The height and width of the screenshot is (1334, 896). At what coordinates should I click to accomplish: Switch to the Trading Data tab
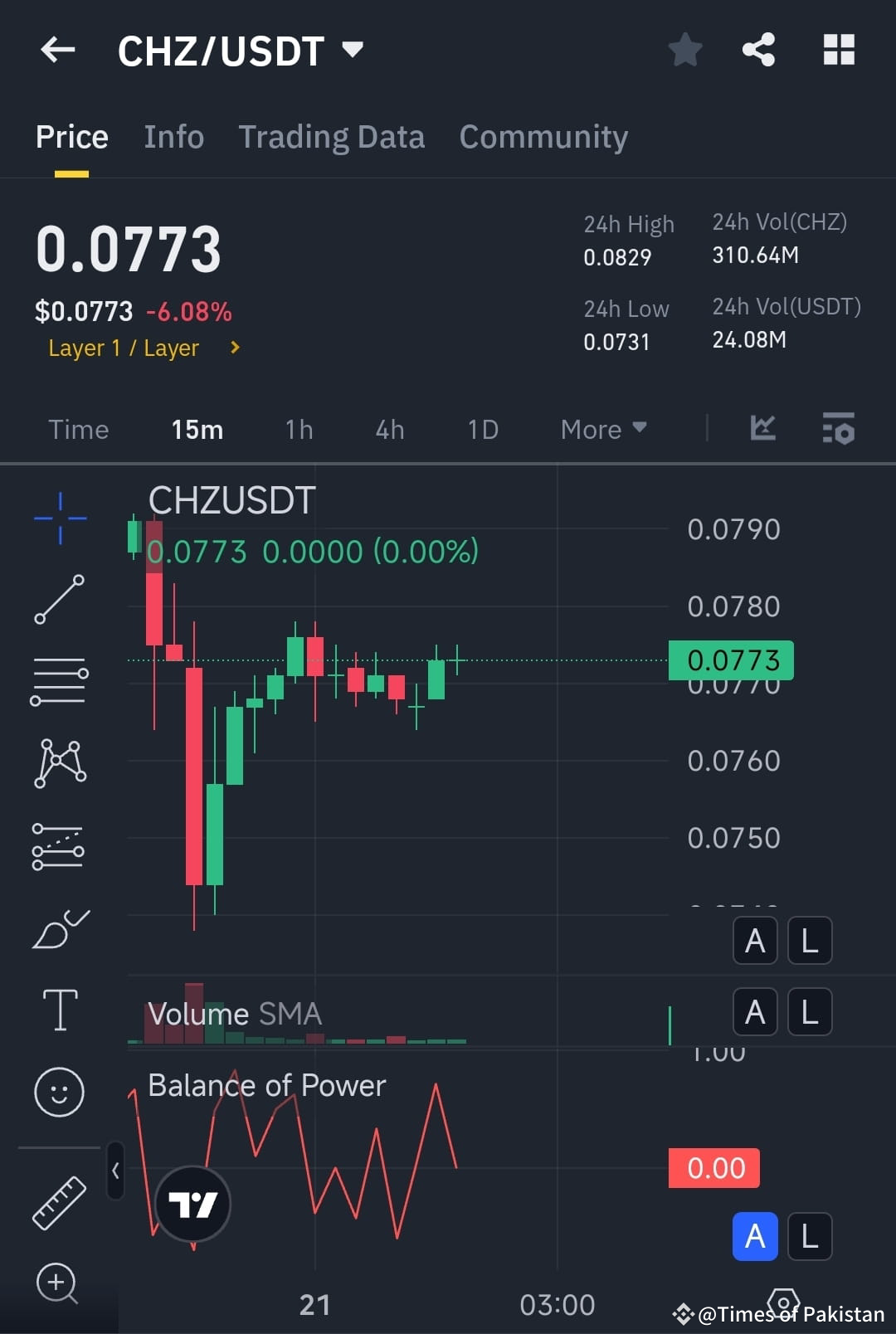point(331,136)
